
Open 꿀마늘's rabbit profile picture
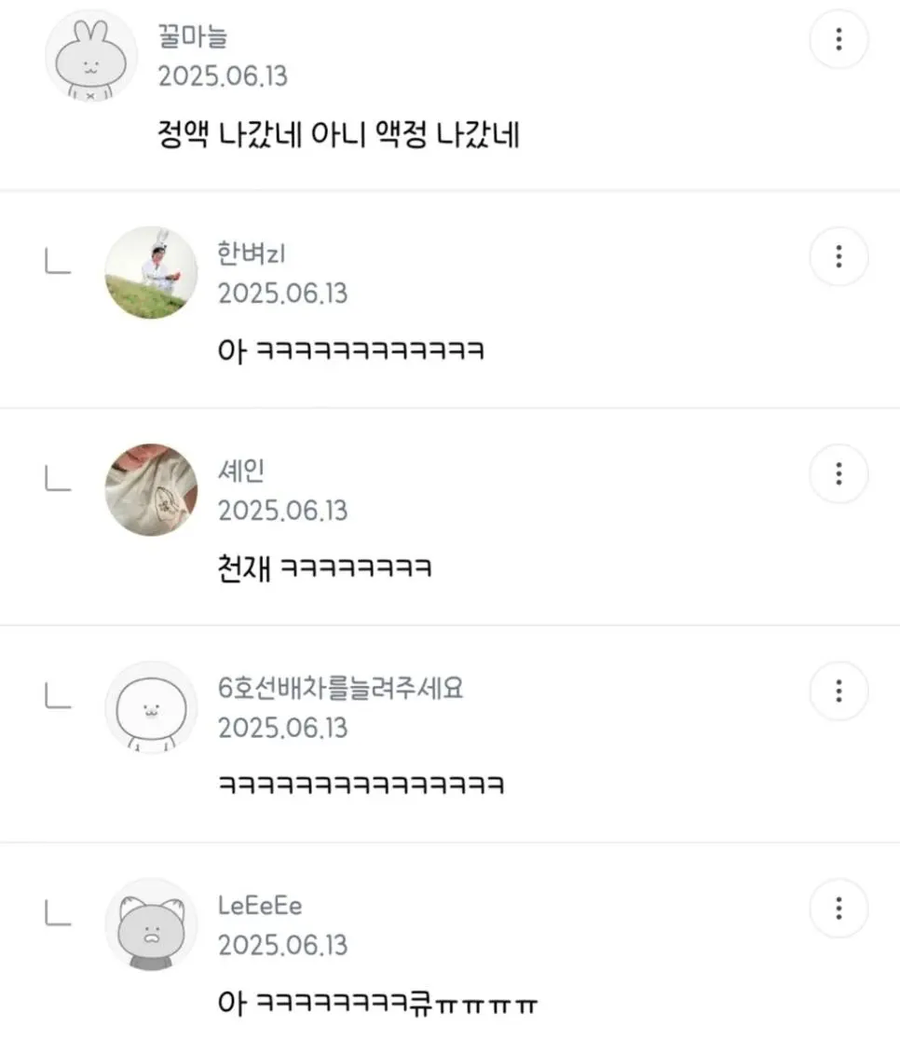[x=91, y=57]
